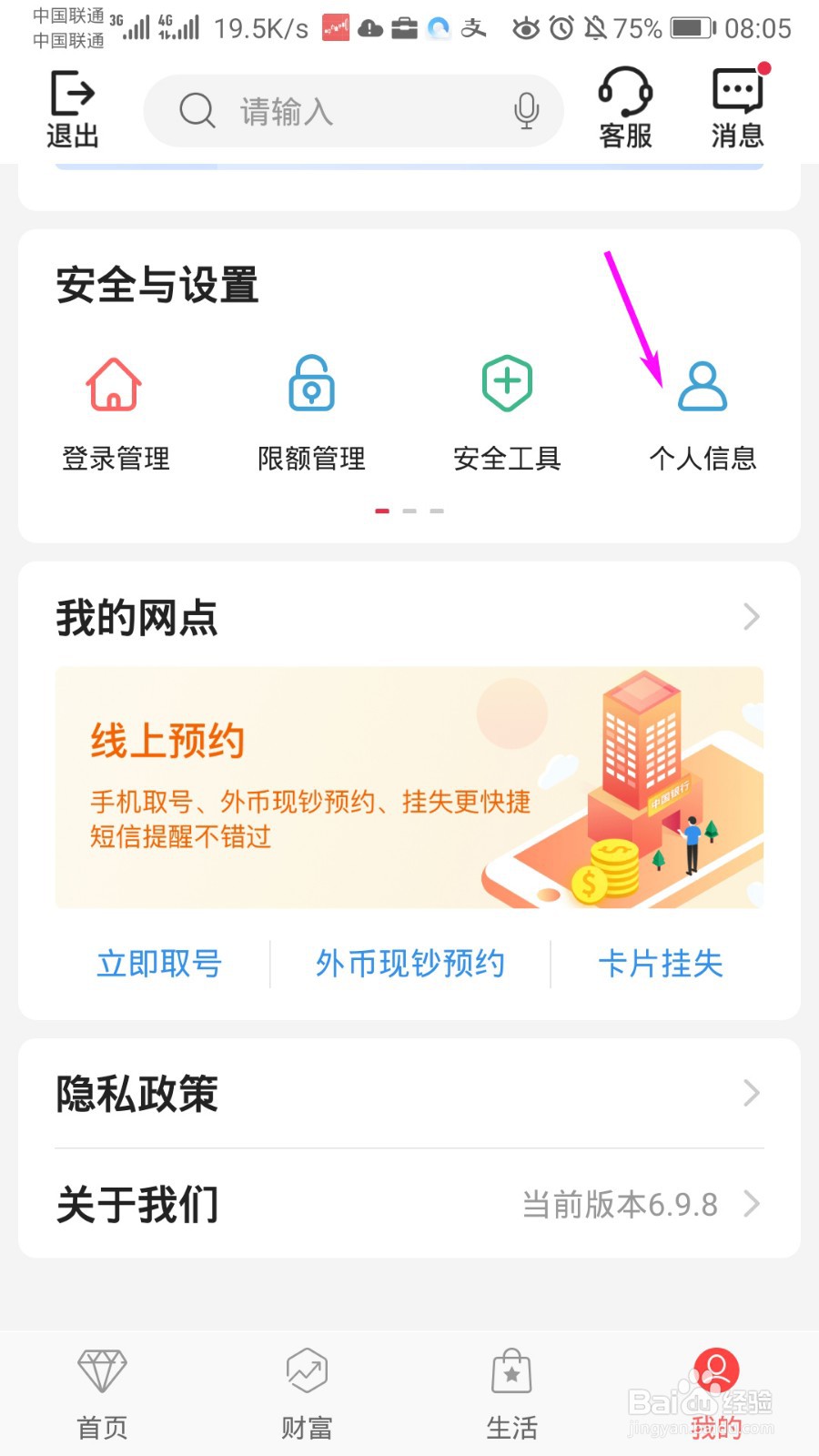
Task: Open 关于我们 via the right arrow
Action: (x=752, y=1204)
